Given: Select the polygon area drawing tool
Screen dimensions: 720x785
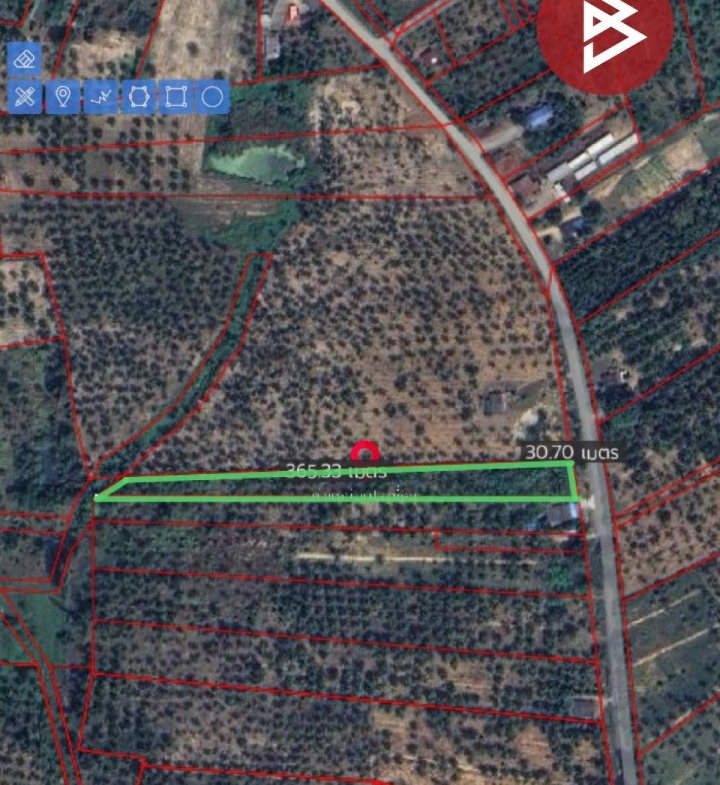Looking at the screenshot, I should point(138,97).
